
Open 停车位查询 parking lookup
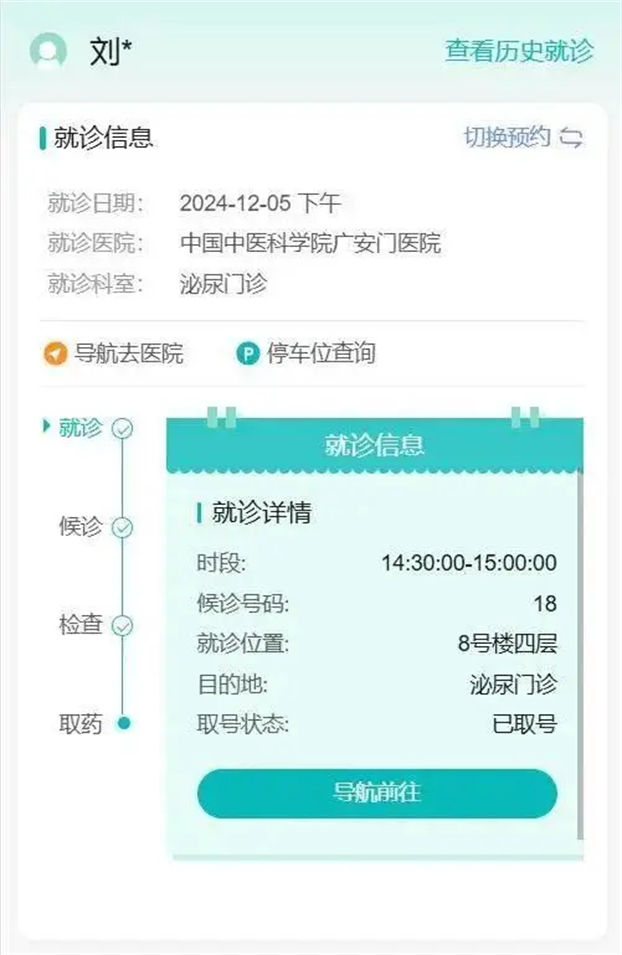click(306, 353)
